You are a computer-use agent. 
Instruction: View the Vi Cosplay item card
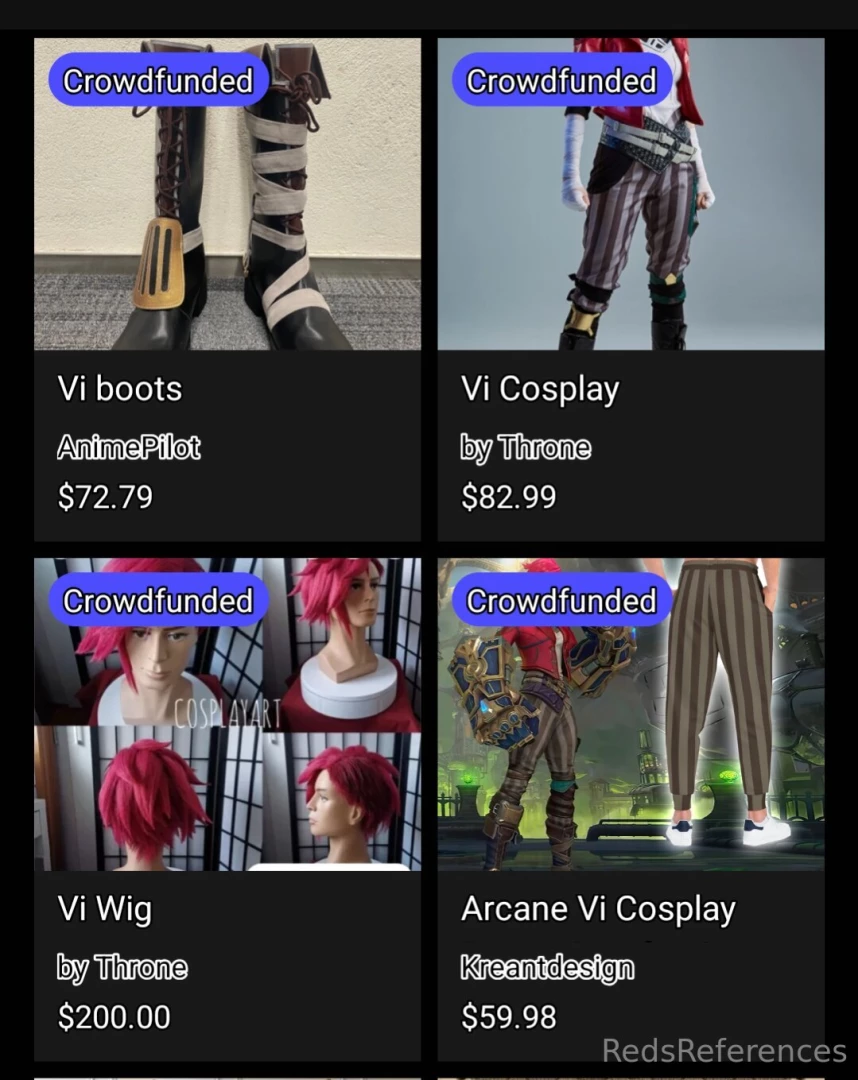[630, 290]
